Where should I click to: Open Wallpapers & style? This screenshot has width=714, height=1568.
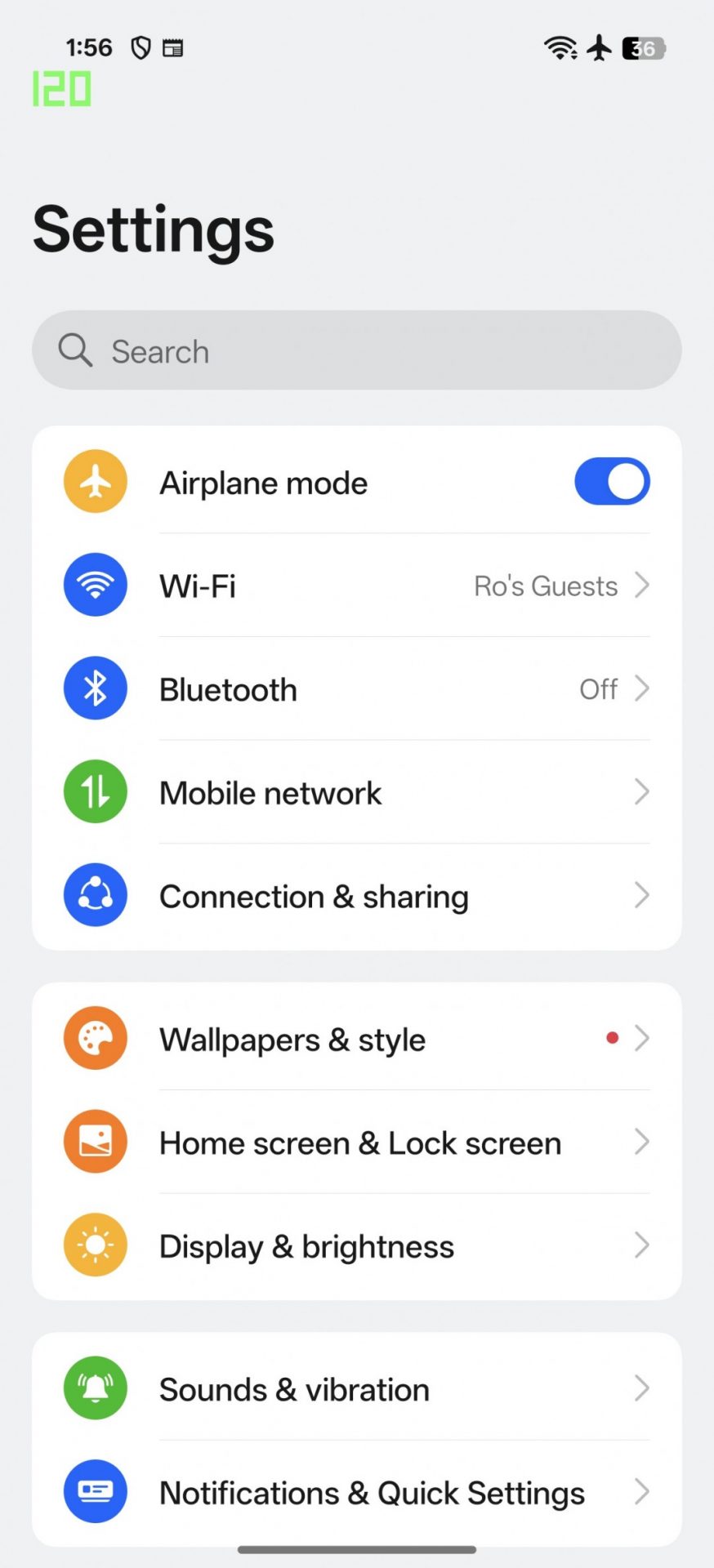click(356, 1040)
